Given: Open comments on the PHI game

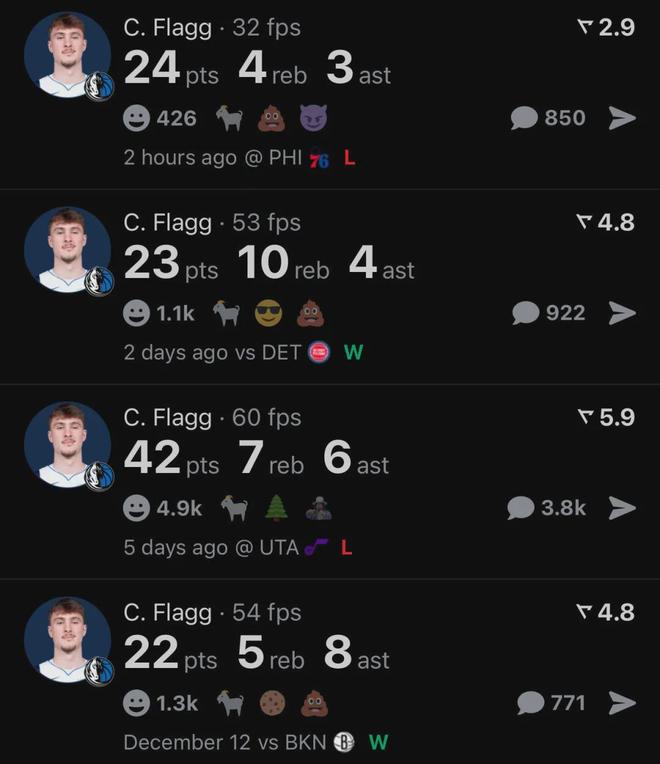Looking at the screenshot, I should pyautogui.click(x=548, y=118).
